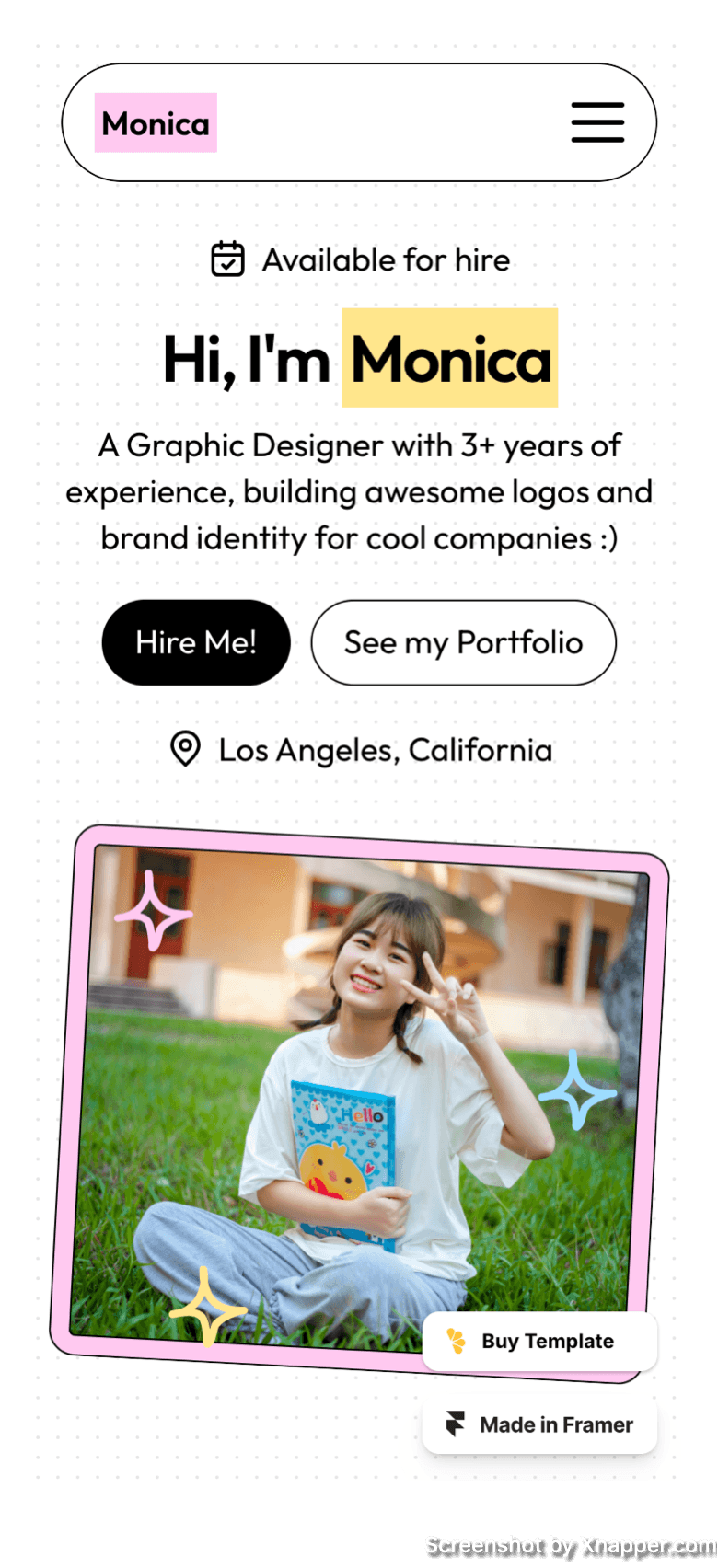Tap the Buy Template button

pyautogui.click(x=539, y=1341)
